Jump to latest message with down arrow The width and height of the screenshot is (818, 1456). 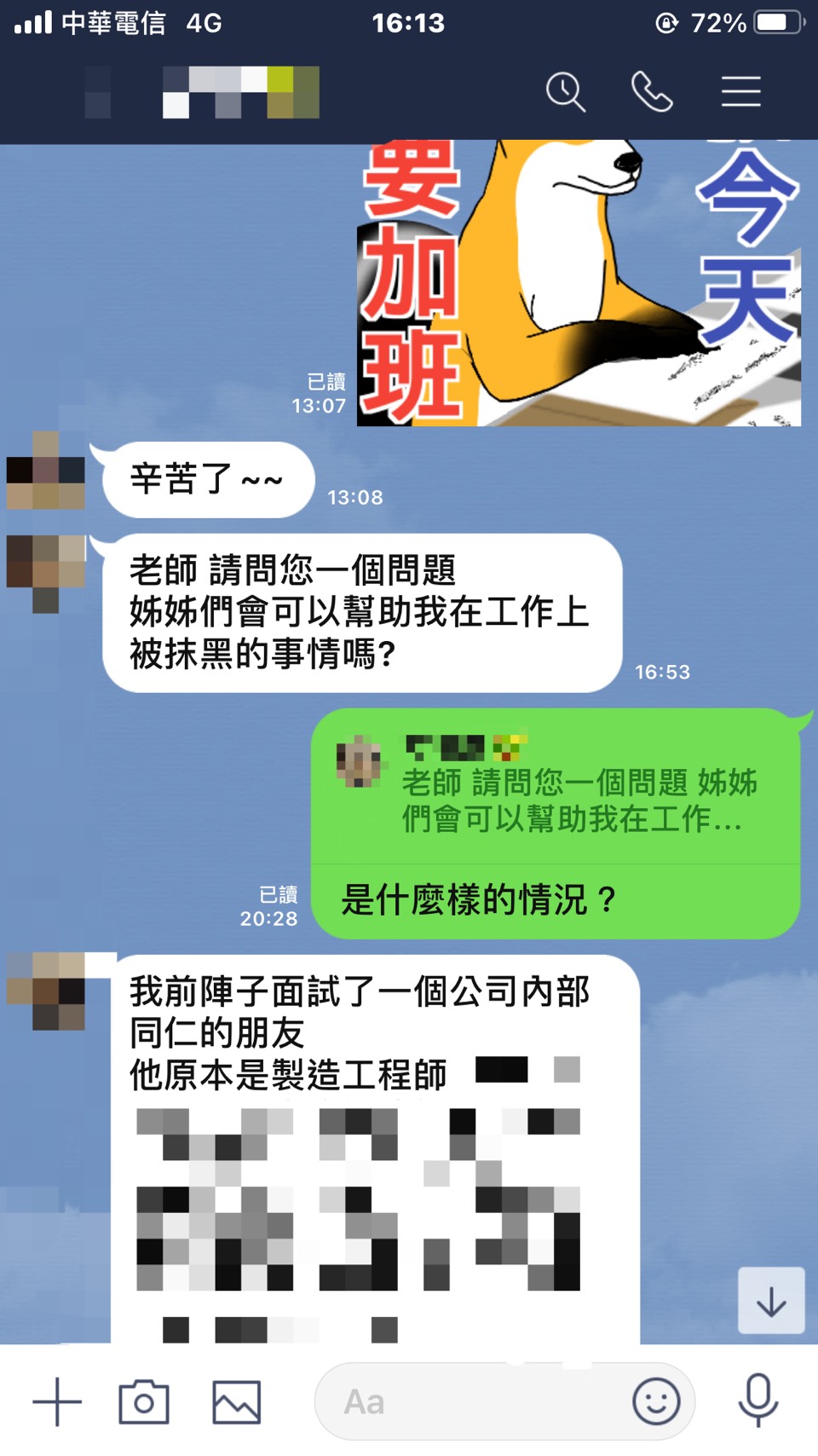771,1301
